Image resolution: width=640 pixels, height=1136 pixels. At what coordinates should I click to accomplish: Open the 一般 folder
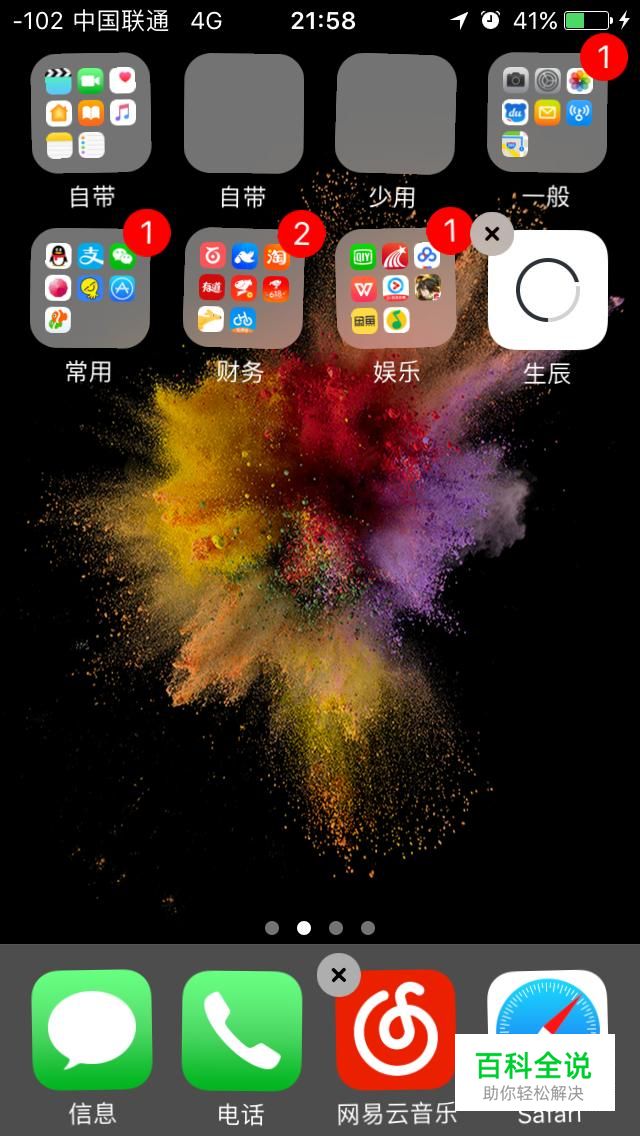(x=547, y=113)
